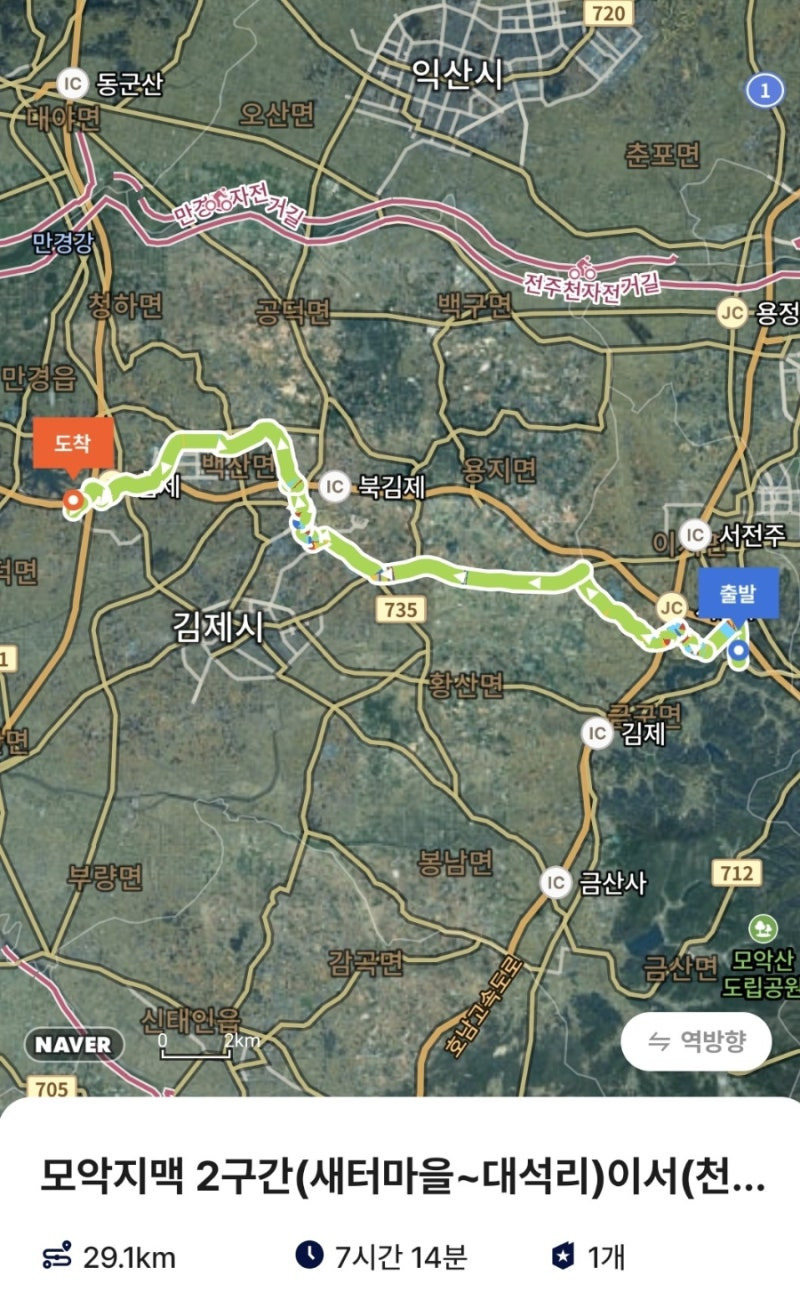800x1292 pixels.
Task: Reverse the route with 역방향 button
Action: (x=696, y=1042)
